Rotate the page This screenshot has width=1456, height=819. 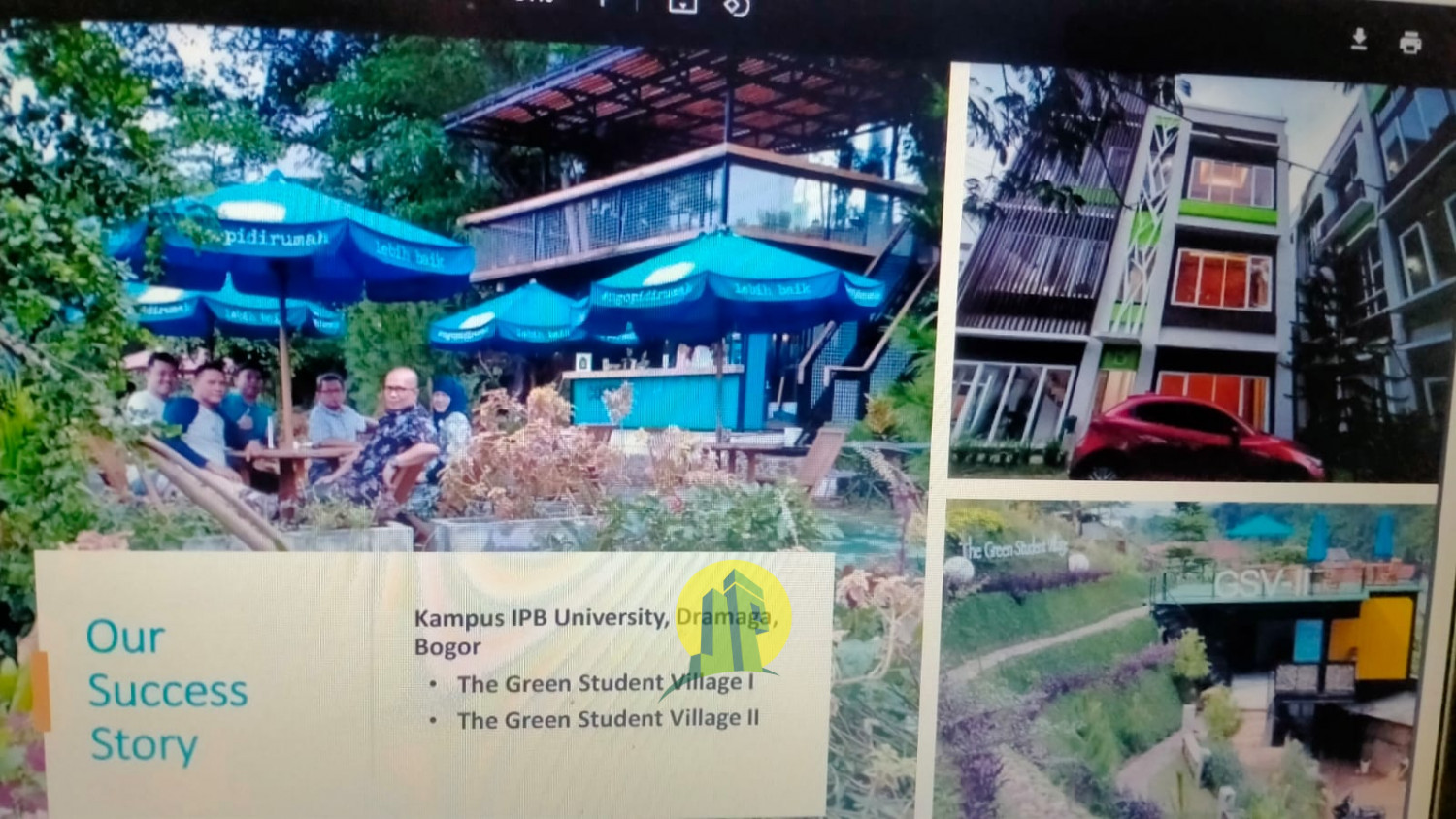click(x=737, y=7)
